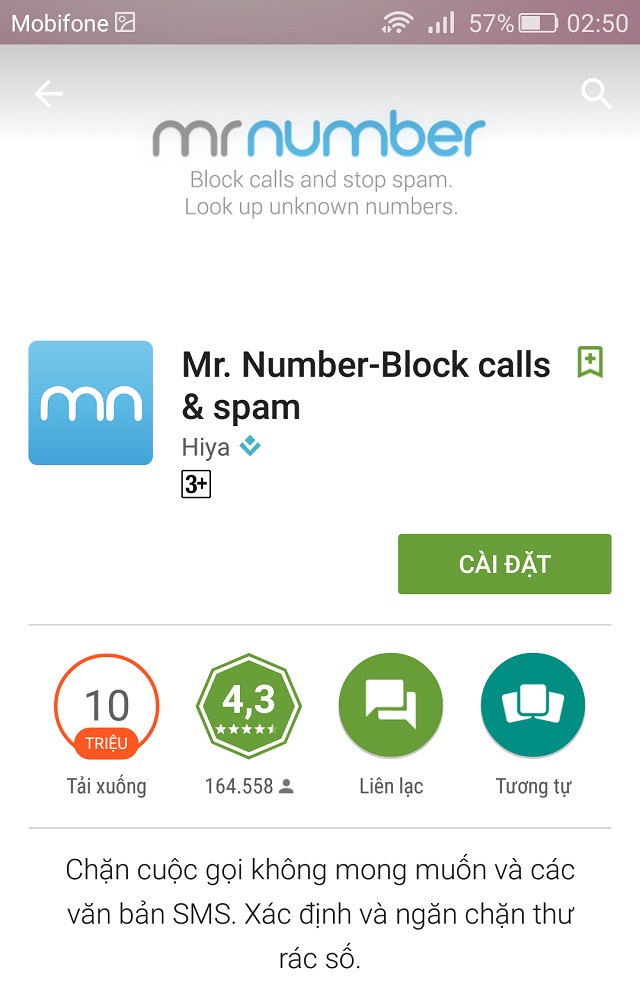
Task: Go back using the arrow icon
Action: point(48,94)
